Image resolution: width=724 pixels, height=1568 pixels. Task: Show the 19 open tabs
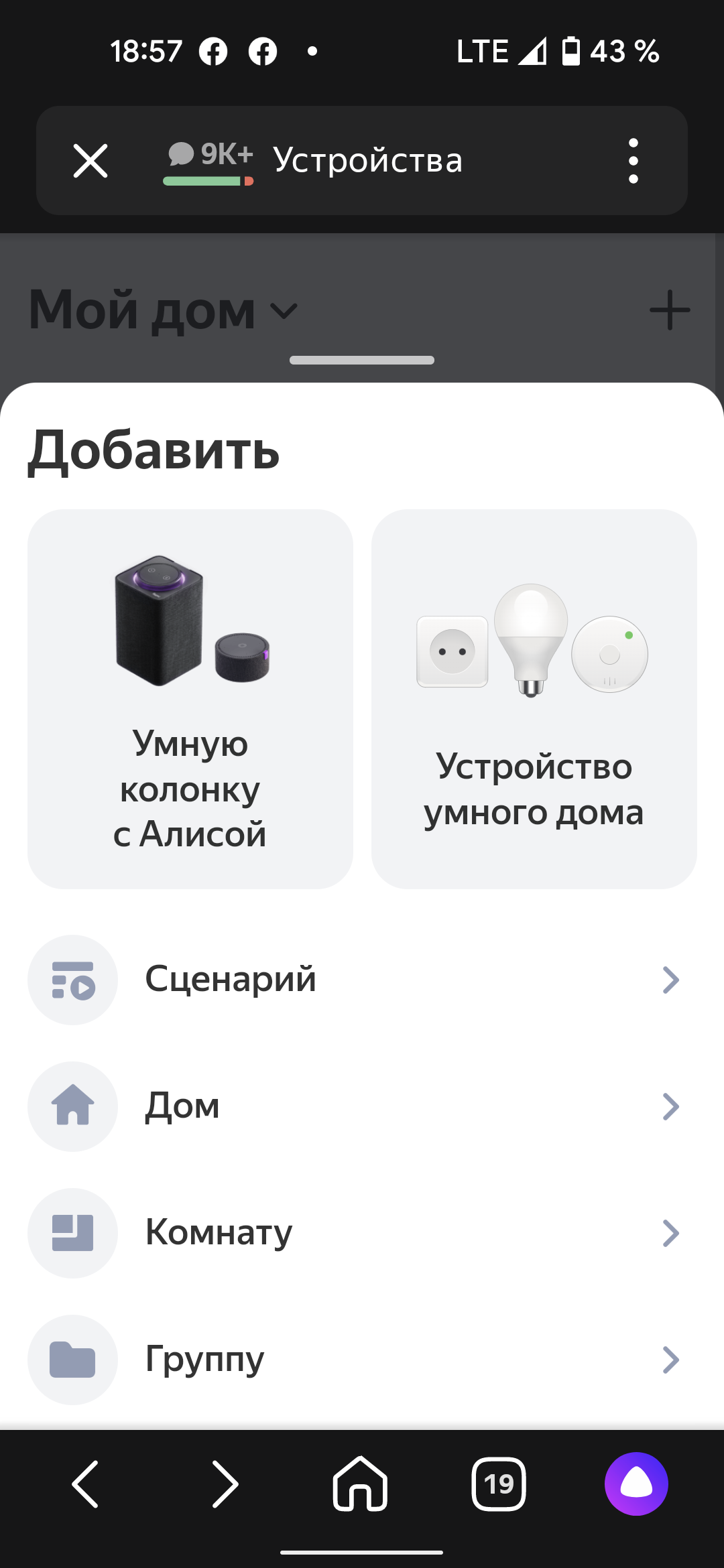click(x=499, y=1484)
